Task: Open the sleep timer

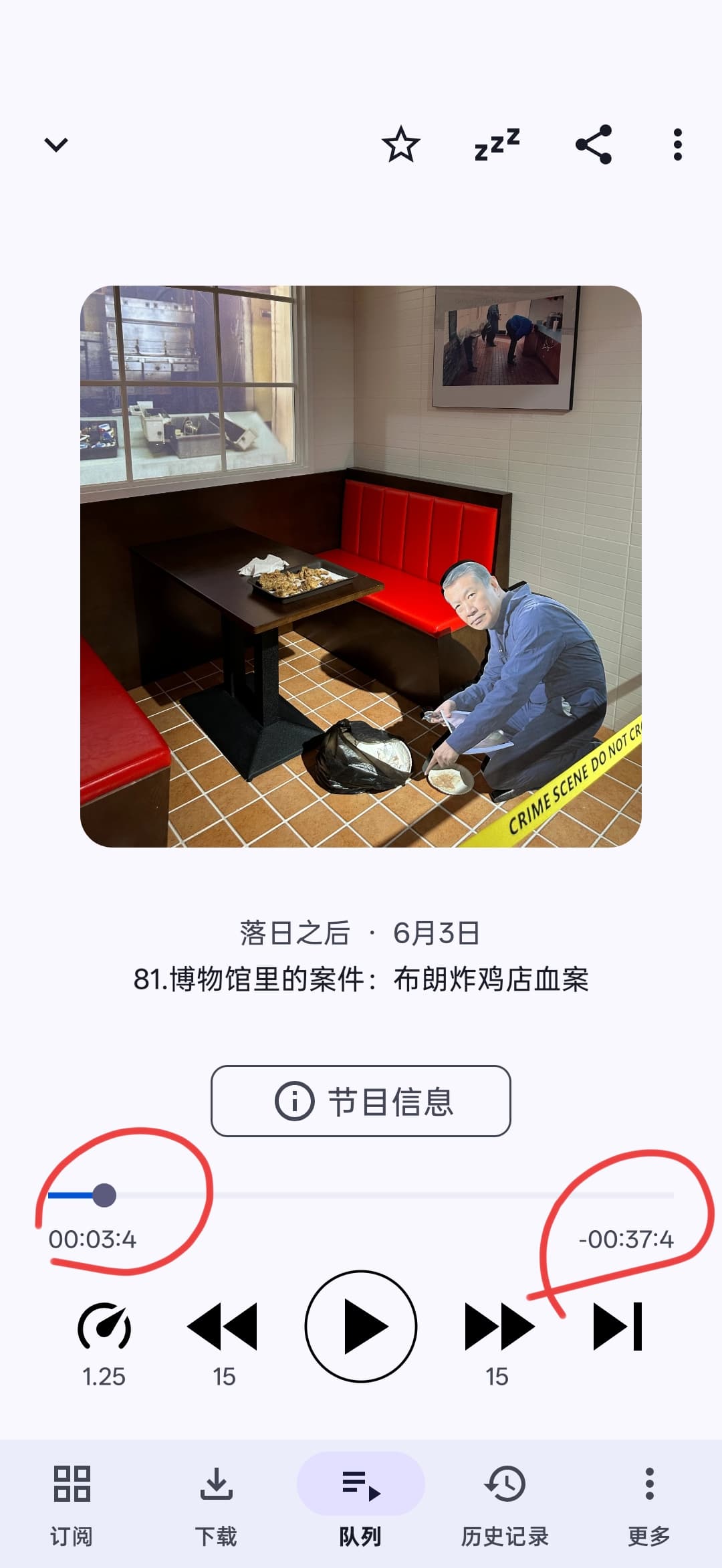Action: coord(497,144)
